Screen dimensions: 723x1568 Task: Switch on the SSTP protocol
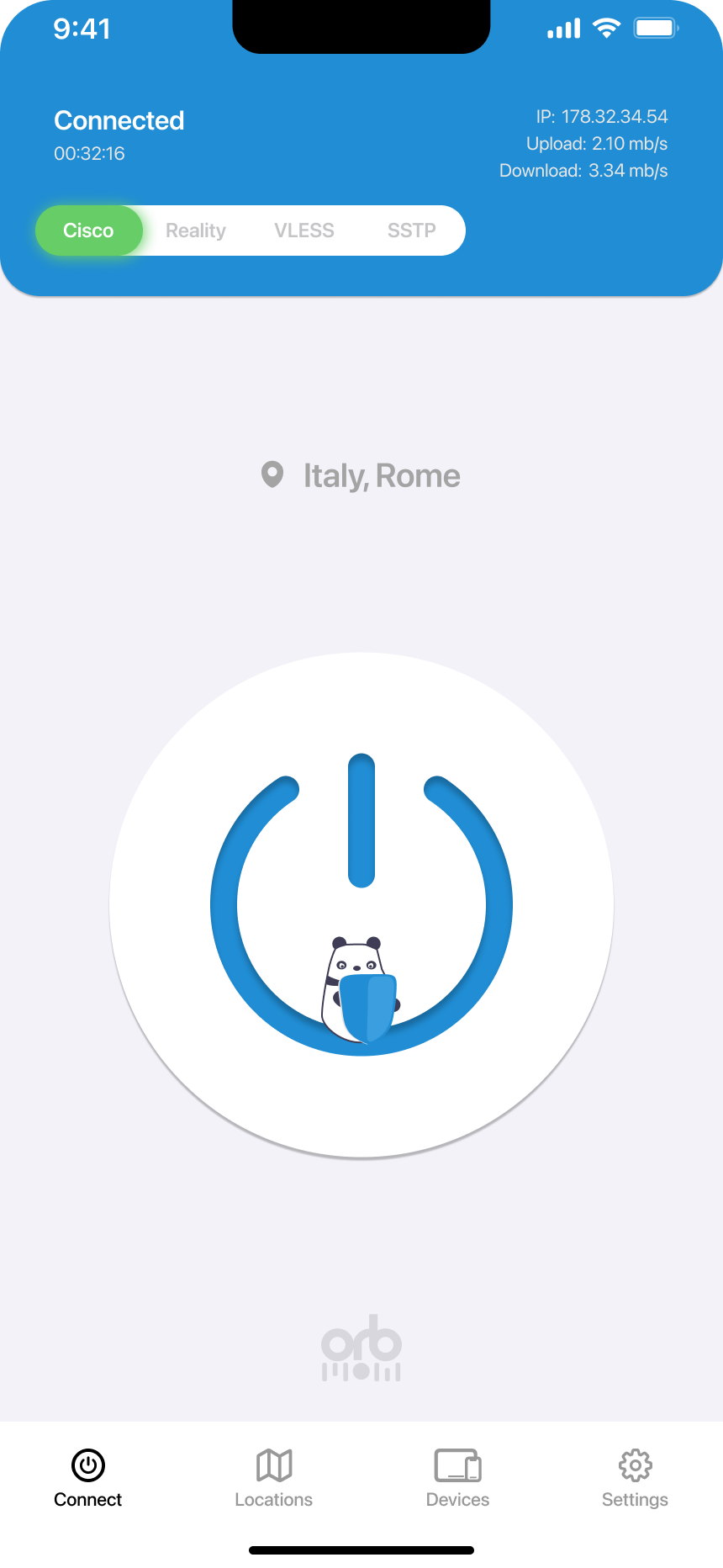(411, 230)
